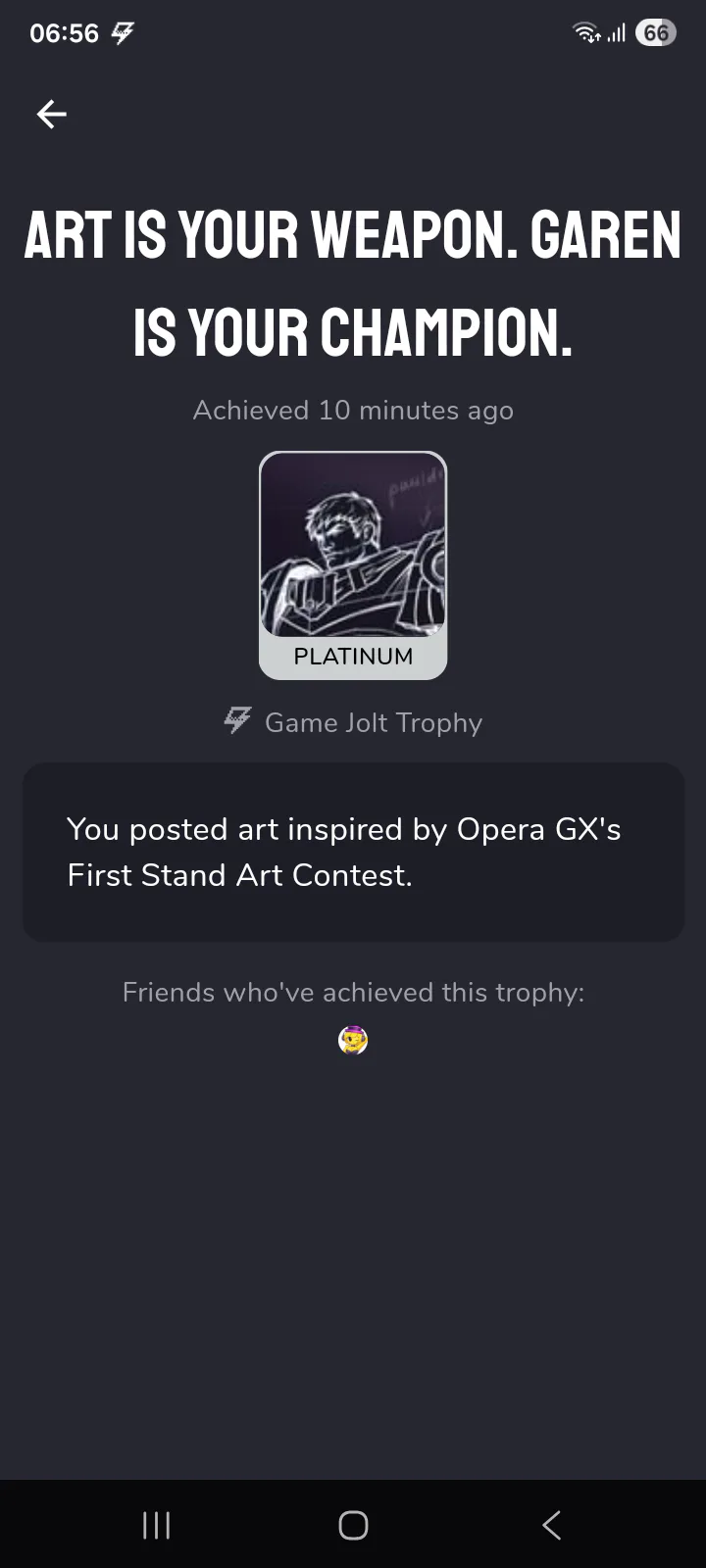The width and height of the screenshot is (706, 1568).
Task: Tap the system back chevron
Action: [551, 1525]
